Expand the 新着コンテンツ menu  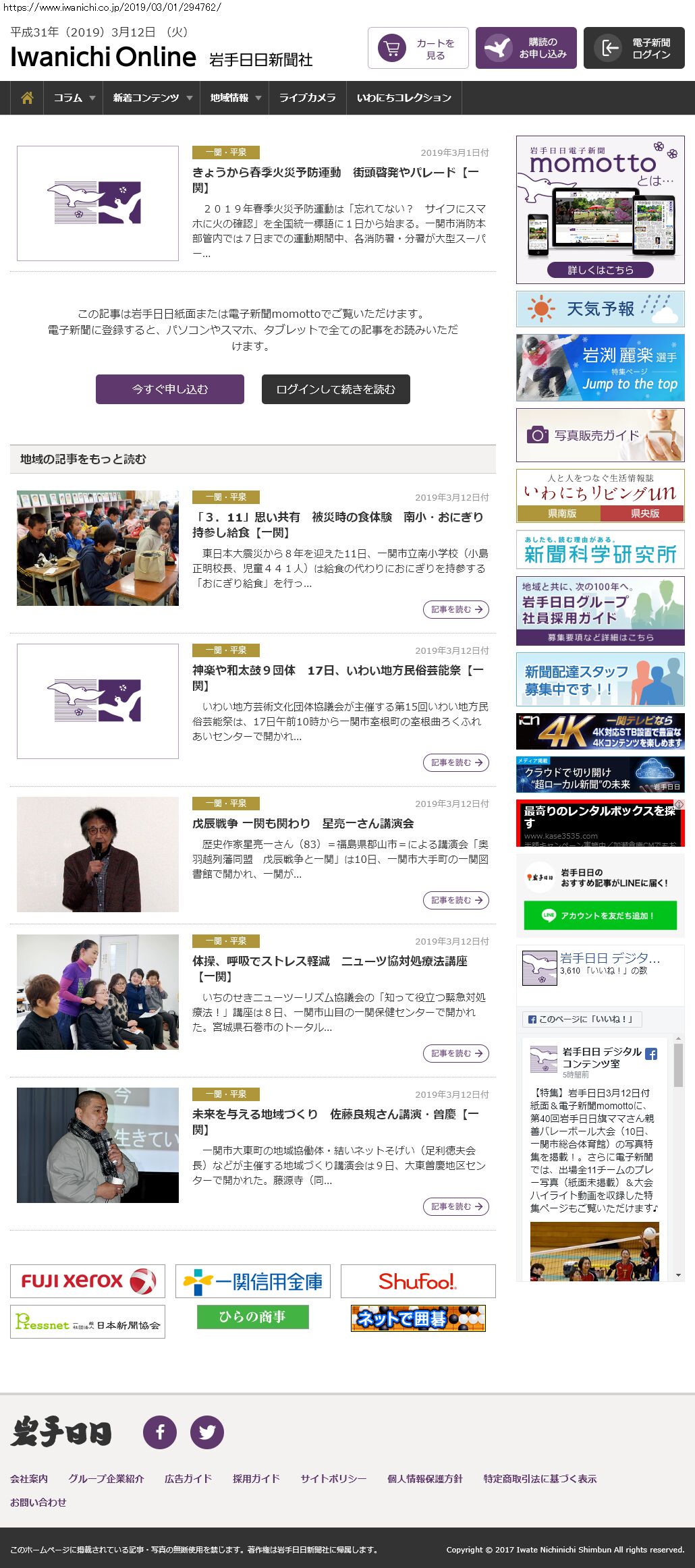pyautogui.click(x=152, y=98)
